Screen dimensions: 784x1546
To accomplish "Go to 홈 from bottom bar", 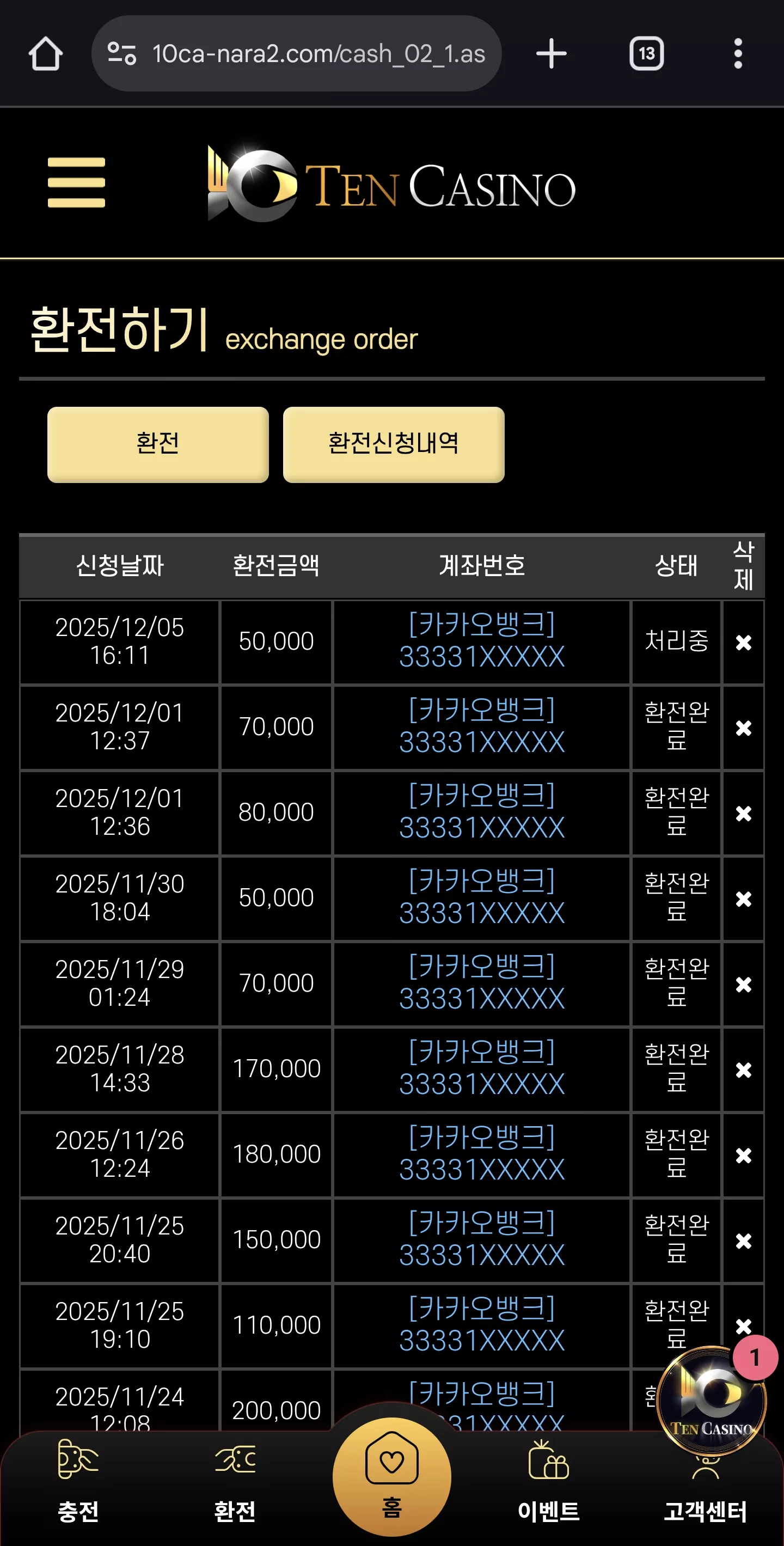I will pyautogui.click(x=391, y=1476).
